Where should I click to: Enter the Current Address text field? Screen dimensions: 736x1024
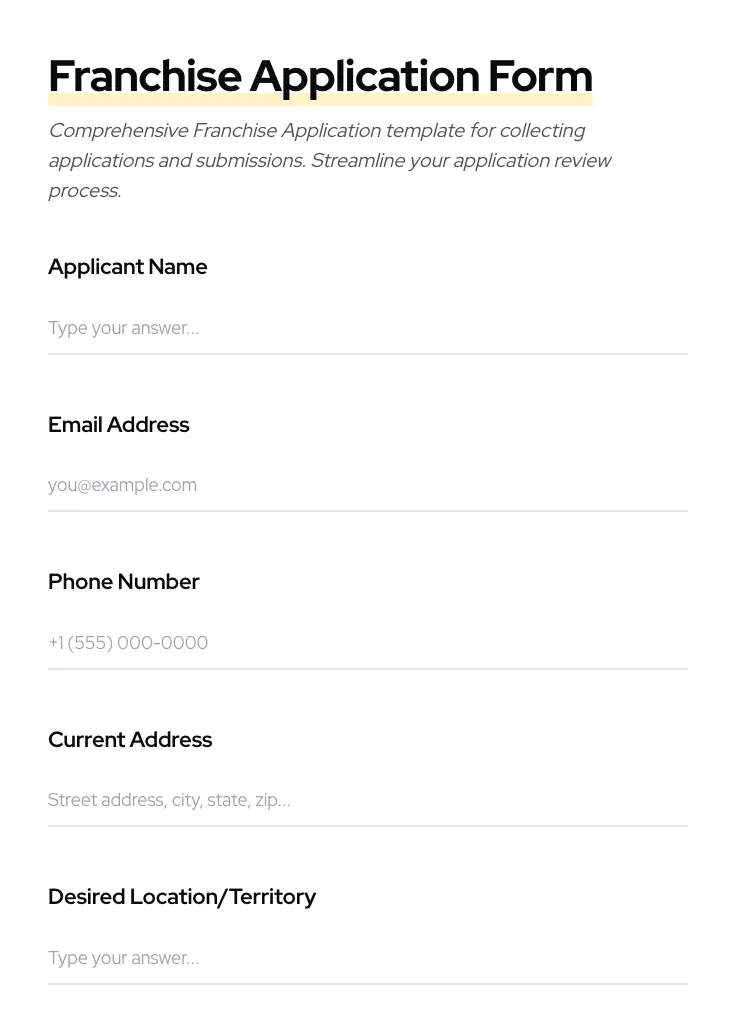(367, 800)
